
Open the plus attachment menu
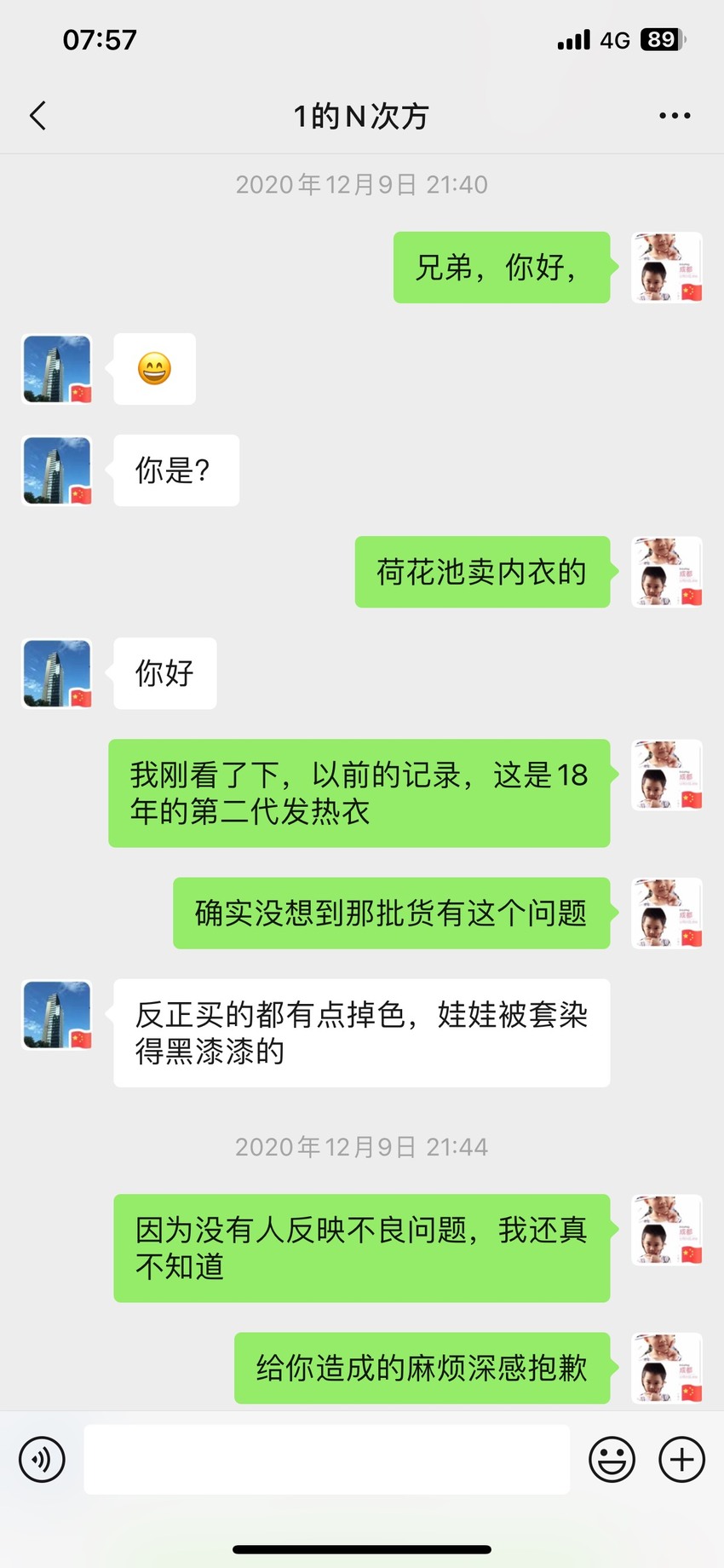pyautogui.click(x=682, y=1460)
